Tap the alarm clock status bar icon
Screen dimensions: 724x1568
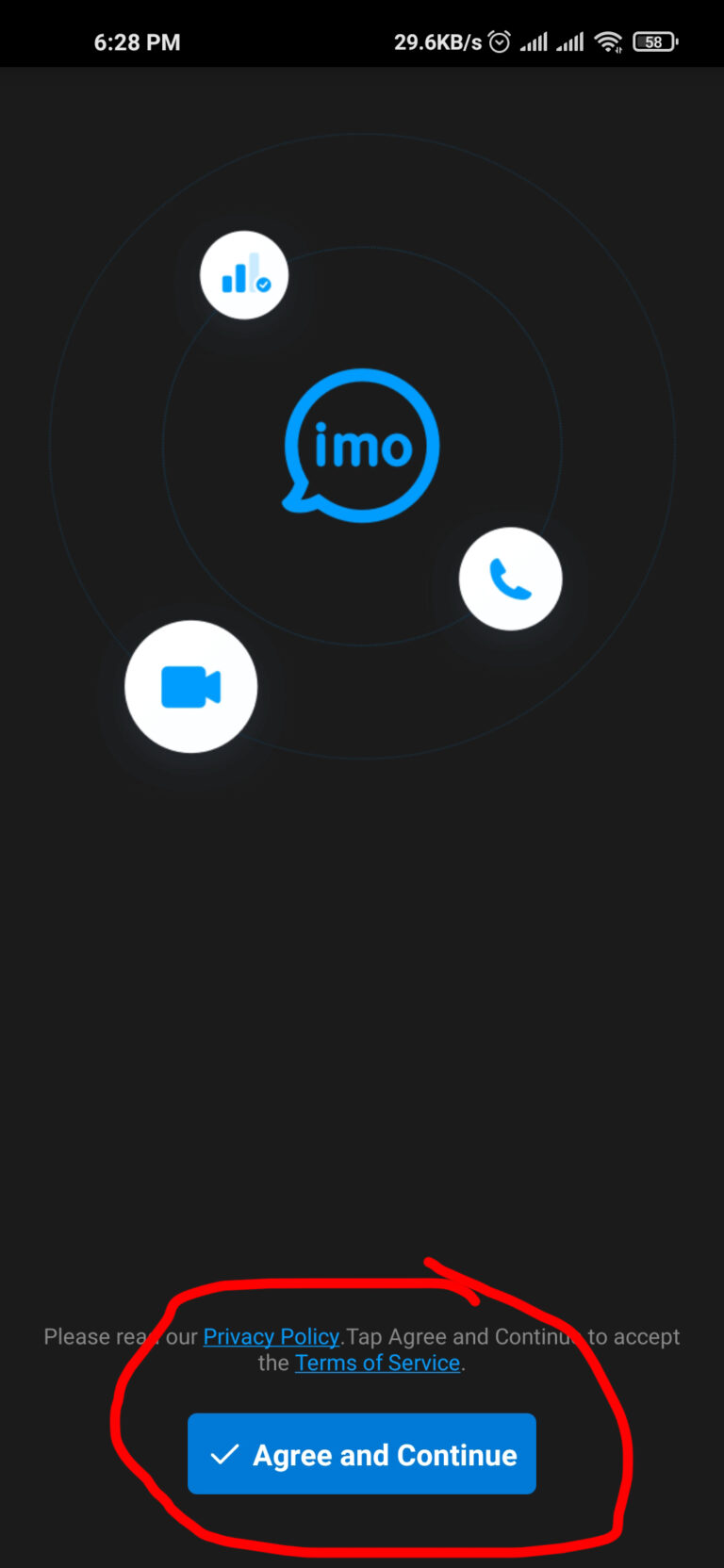(x=499, y=41)
